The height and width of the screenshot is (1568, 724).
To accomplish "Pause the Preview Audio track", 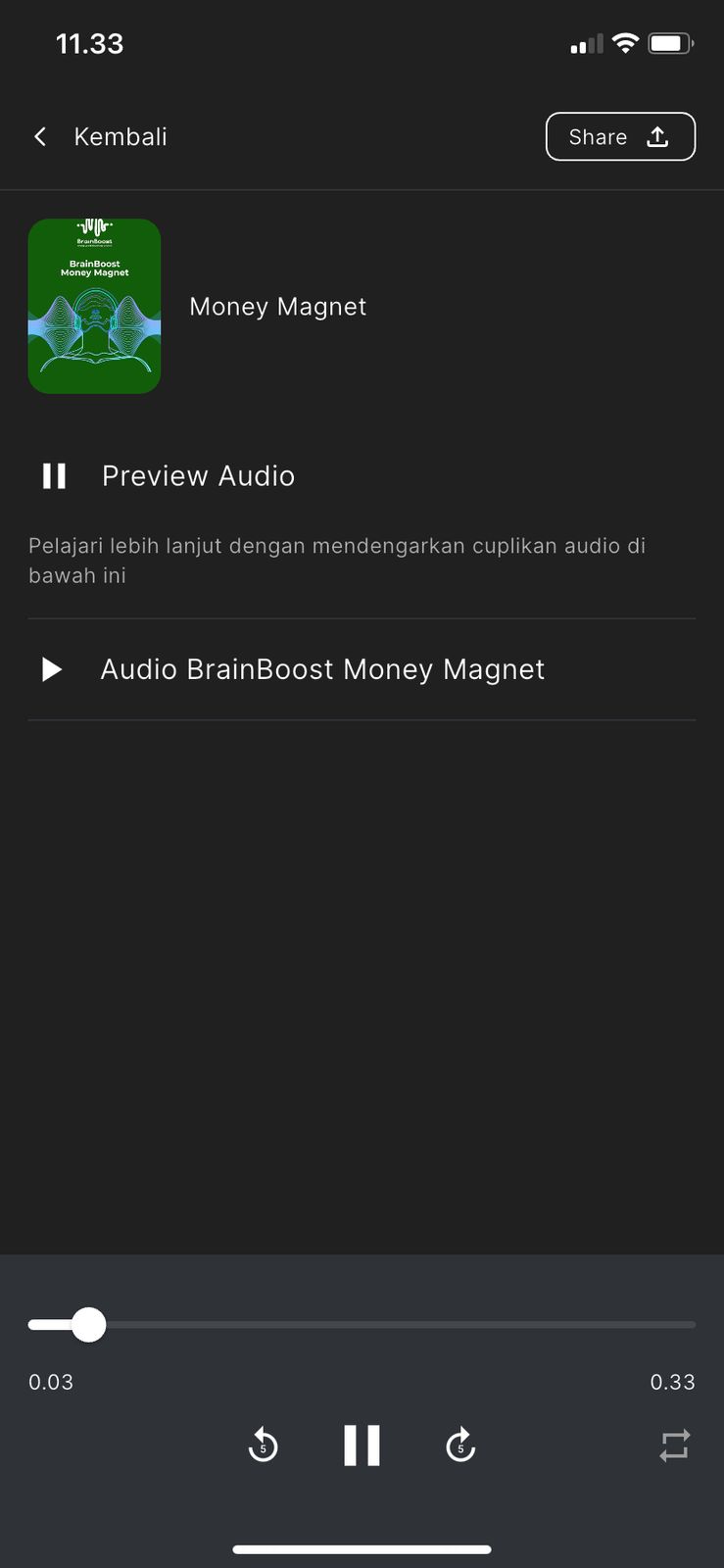I will coord(54,476).
